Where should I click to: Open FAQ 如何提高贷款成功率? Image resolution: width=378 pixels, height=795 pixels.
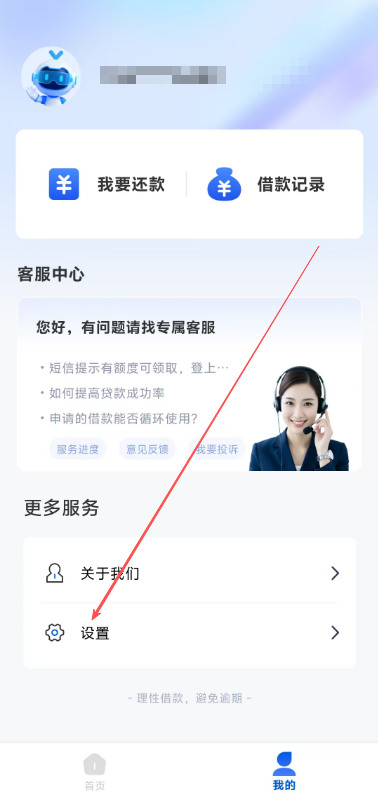tap(107, 393)
